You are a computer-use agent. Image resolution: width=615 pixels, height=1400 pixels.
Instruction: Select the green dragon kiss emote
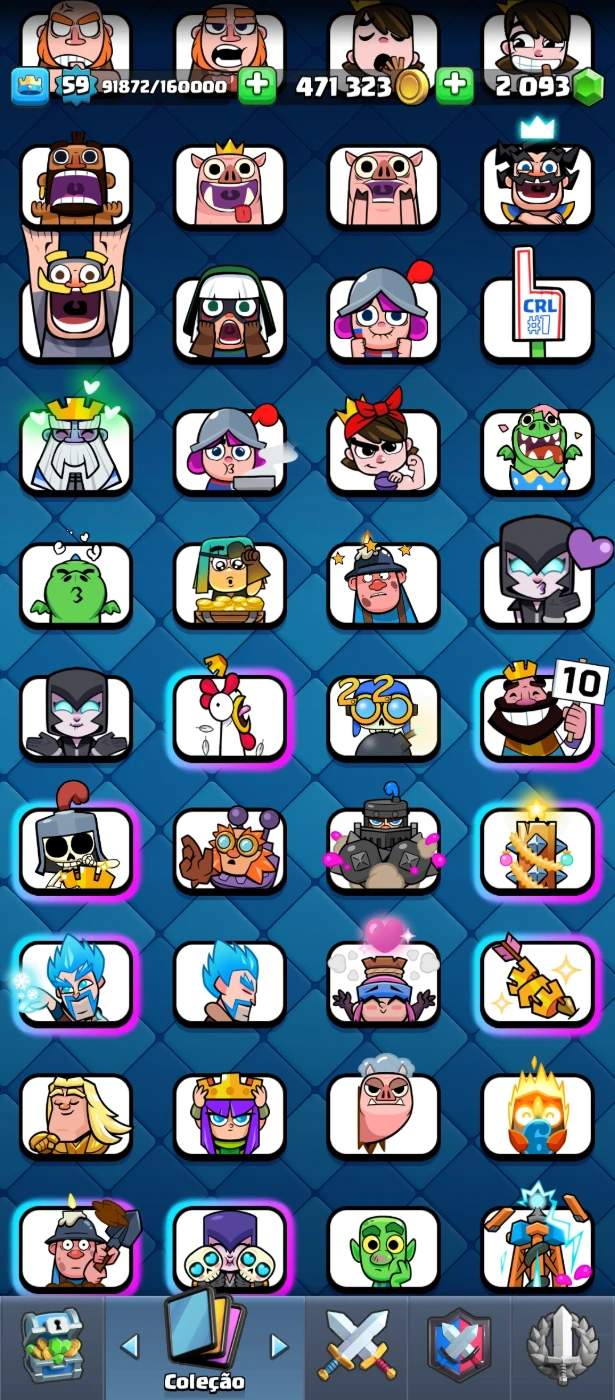[76, 583]
